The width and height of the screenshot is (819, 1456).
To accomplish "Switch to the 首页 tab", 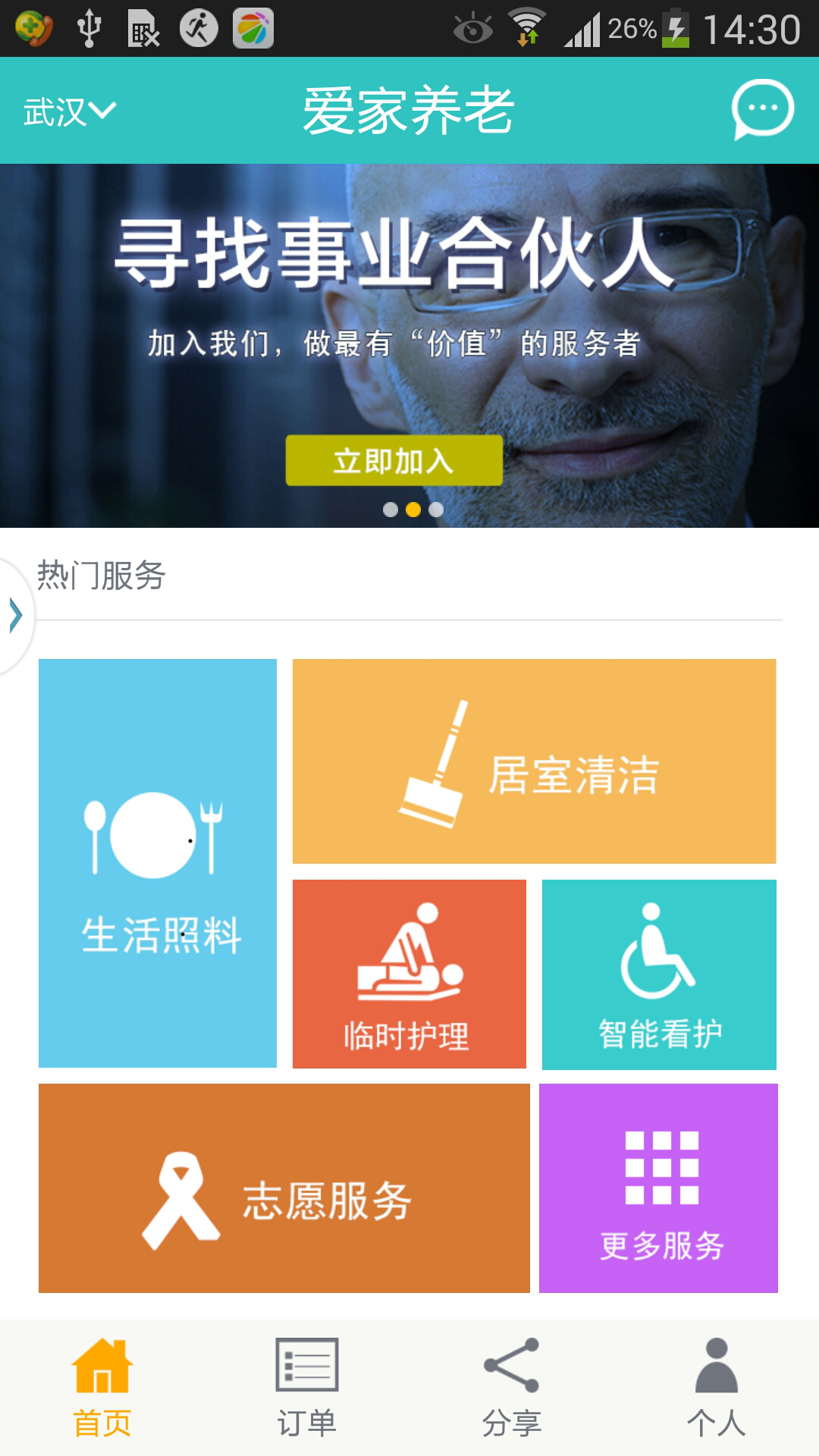I will [x=102, y=1388].
